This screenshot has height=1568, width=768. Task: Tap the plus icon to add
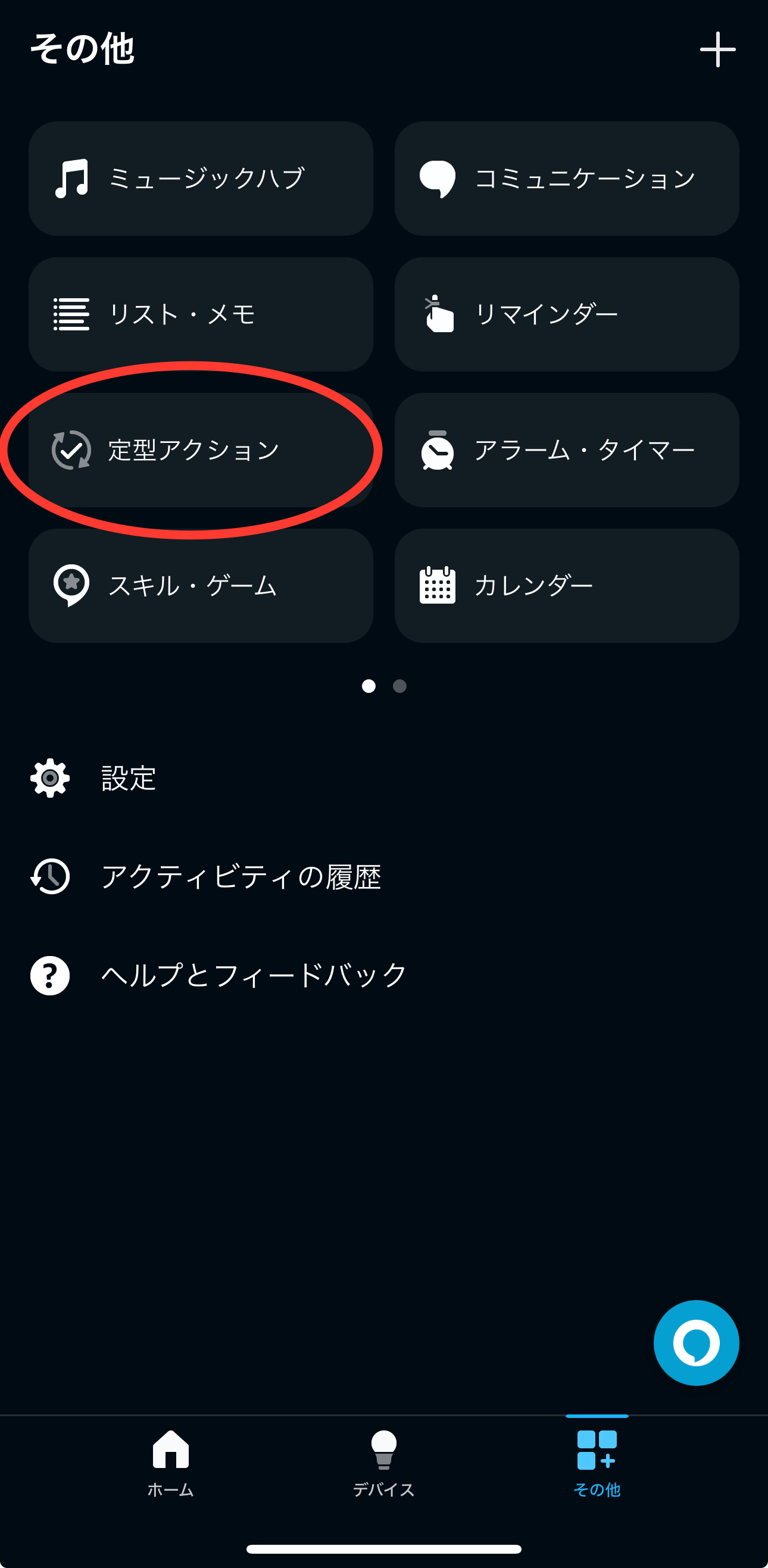717,49
